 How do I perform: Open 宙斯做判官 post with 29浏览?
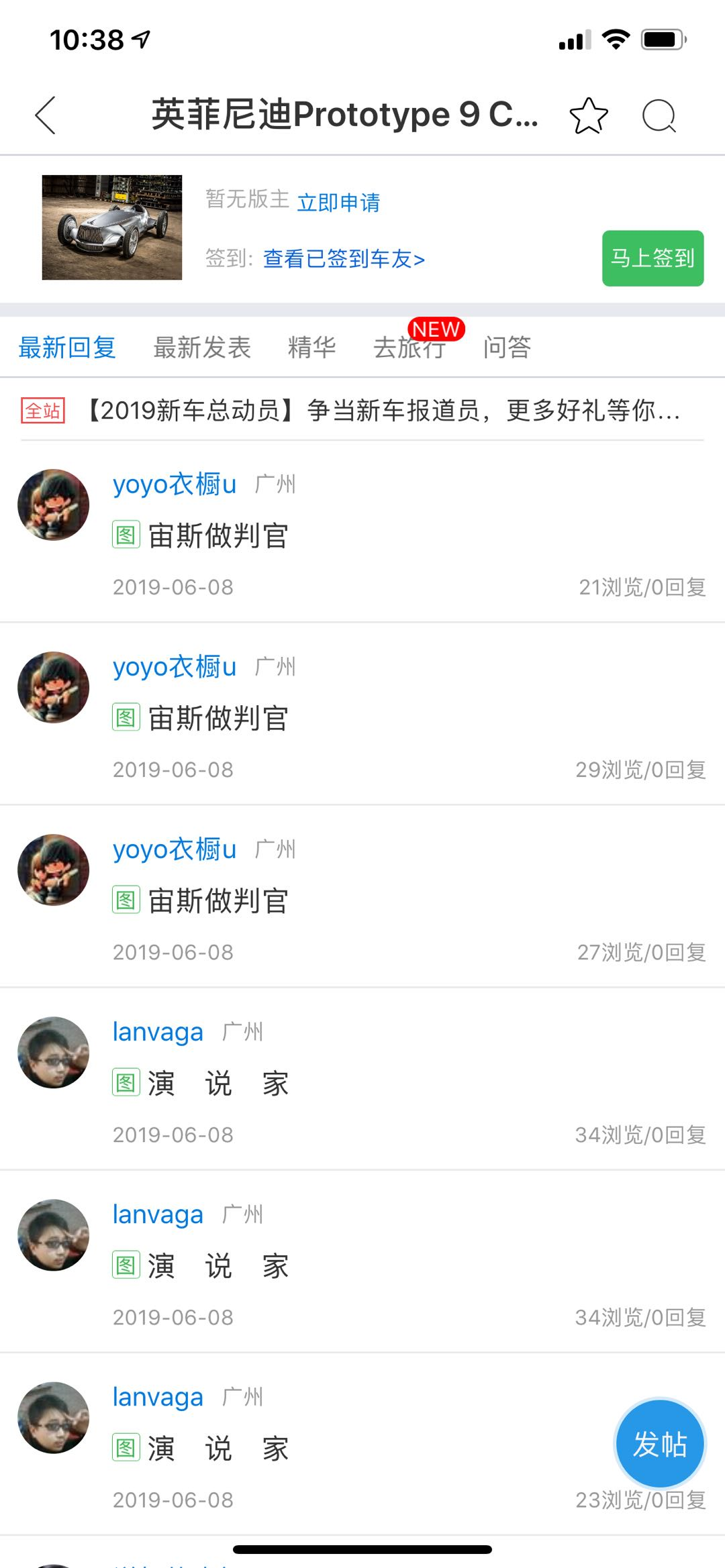point(218,719)
